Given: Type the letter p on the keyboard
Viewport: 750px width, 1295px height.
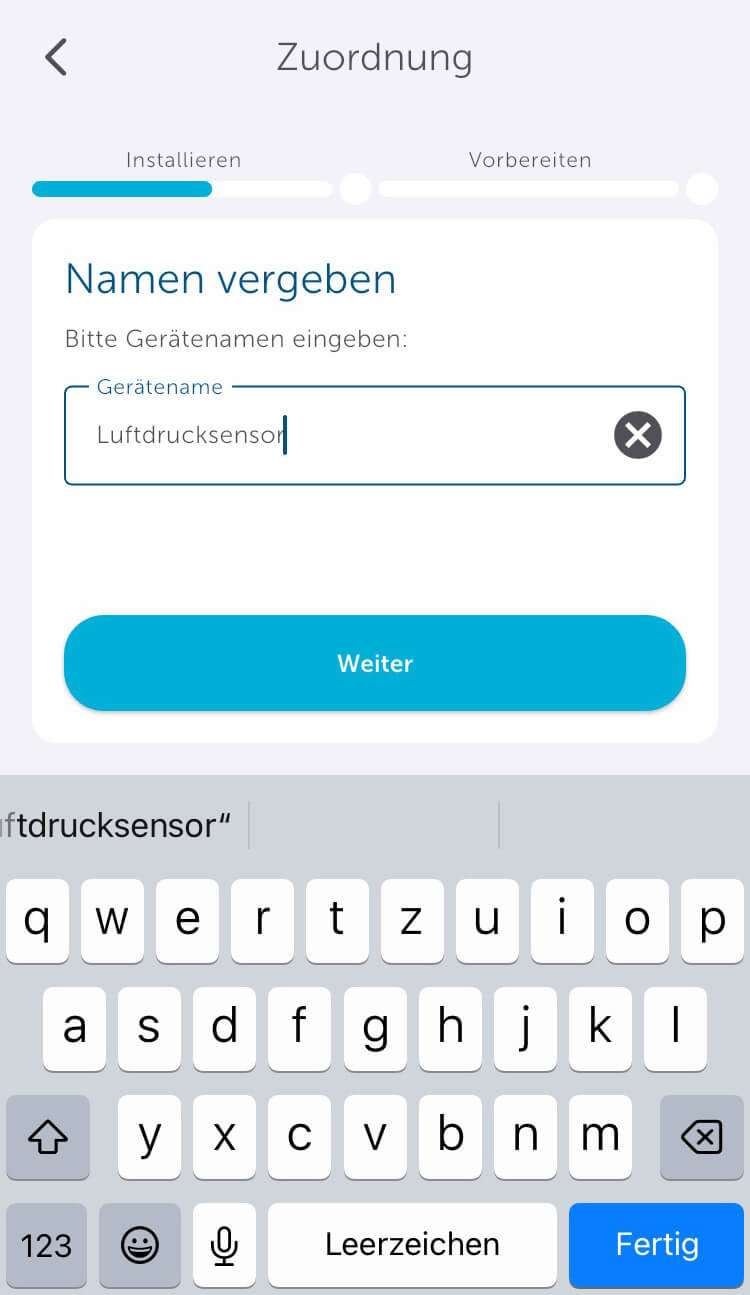Looking at the screenshot, I should click(x=712, y=921).
